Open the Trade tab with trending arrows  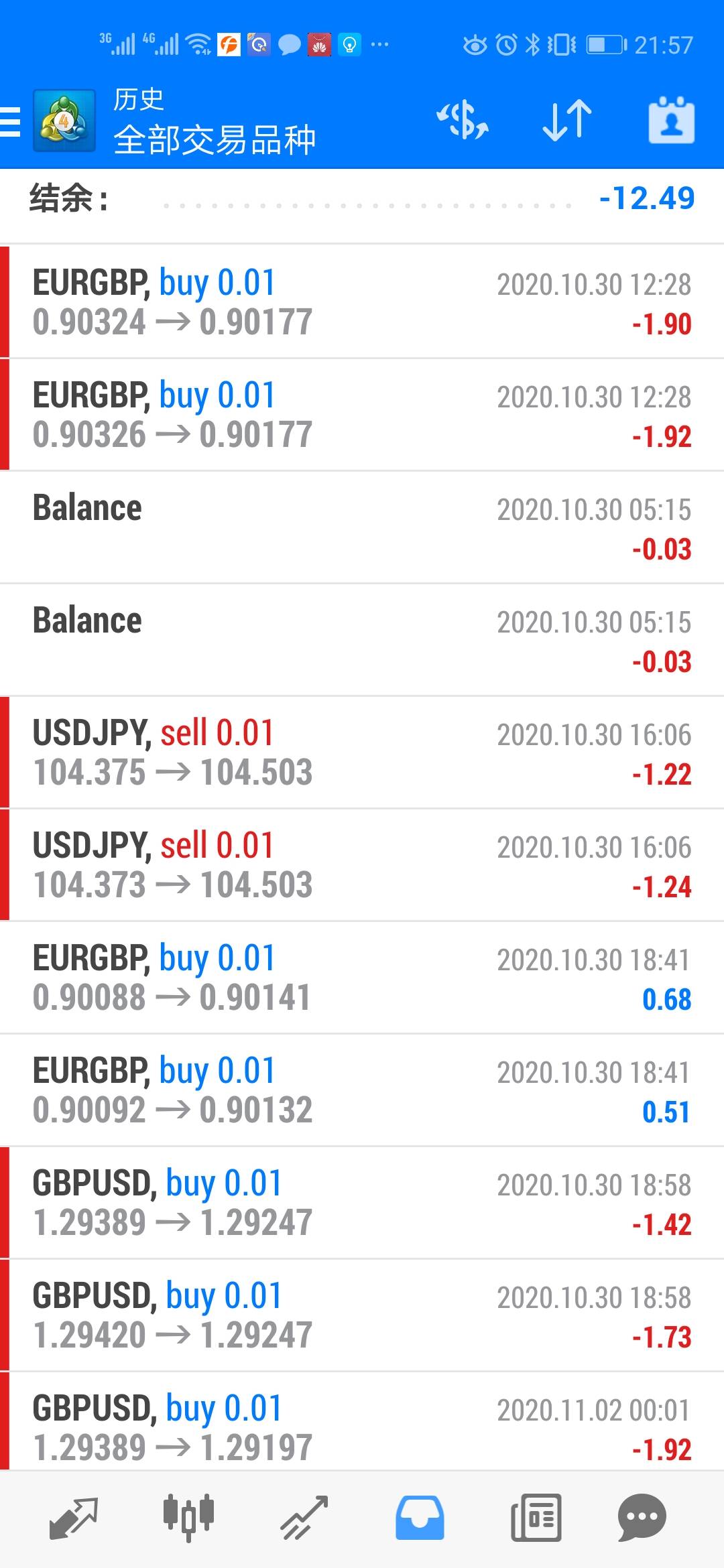pos(304,1518)
